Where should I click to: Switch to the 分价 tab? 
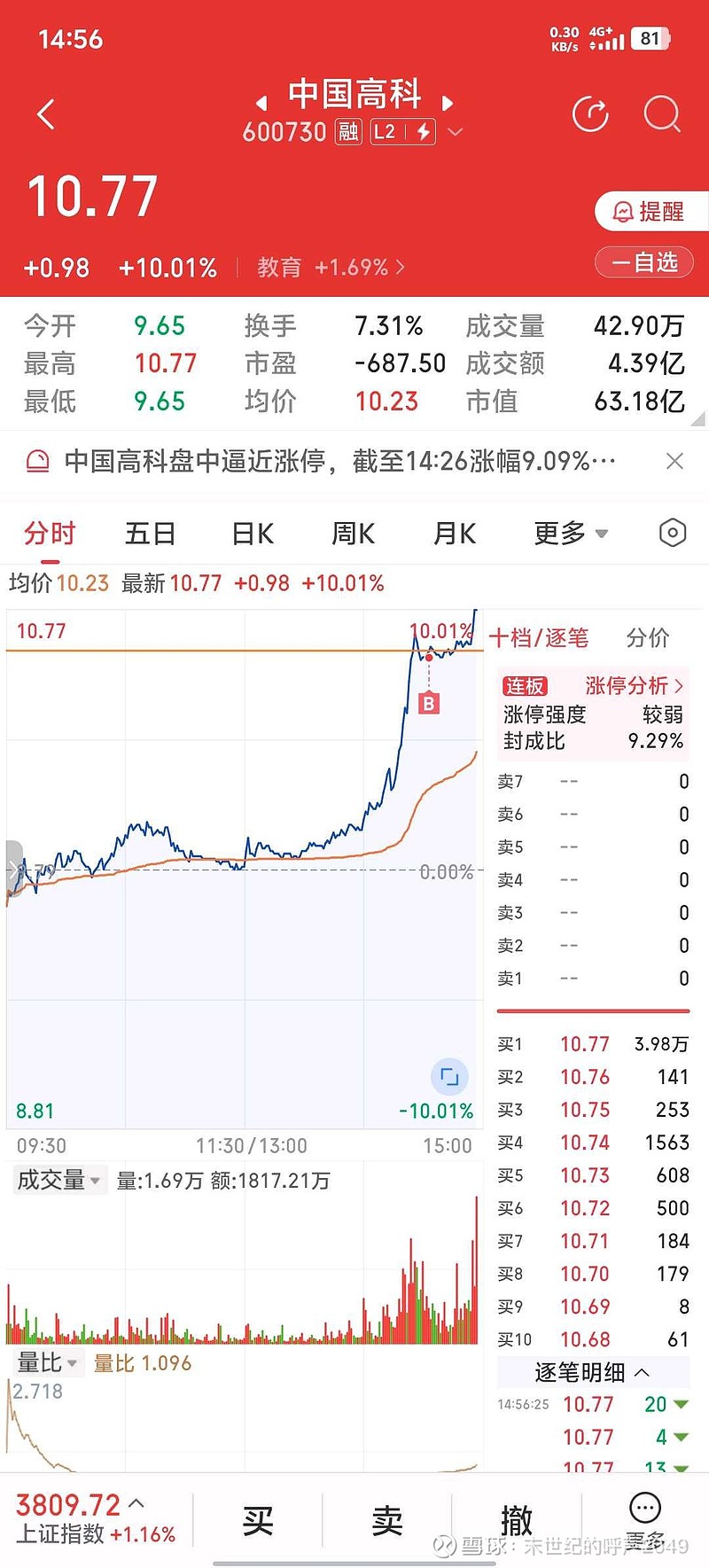pos(648,638)
